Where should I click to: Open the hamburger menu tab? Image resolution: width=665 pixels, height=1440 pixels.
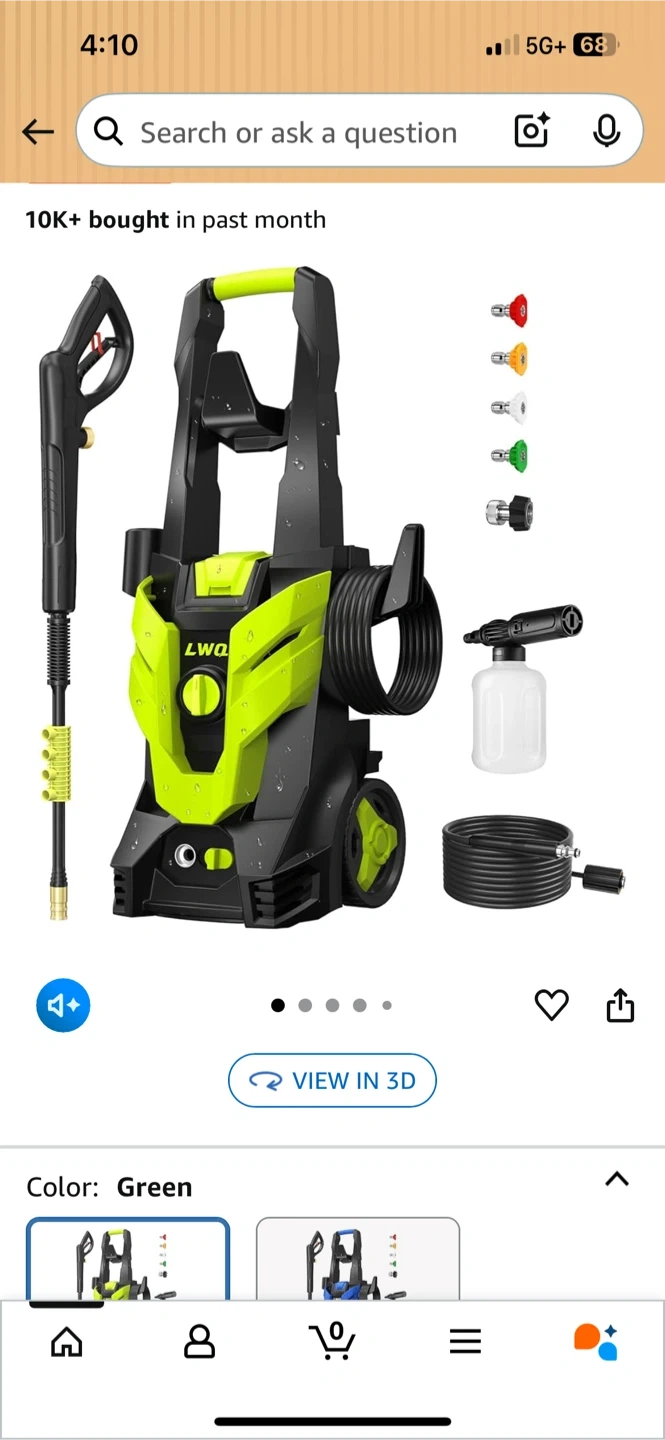[465, 1341]
